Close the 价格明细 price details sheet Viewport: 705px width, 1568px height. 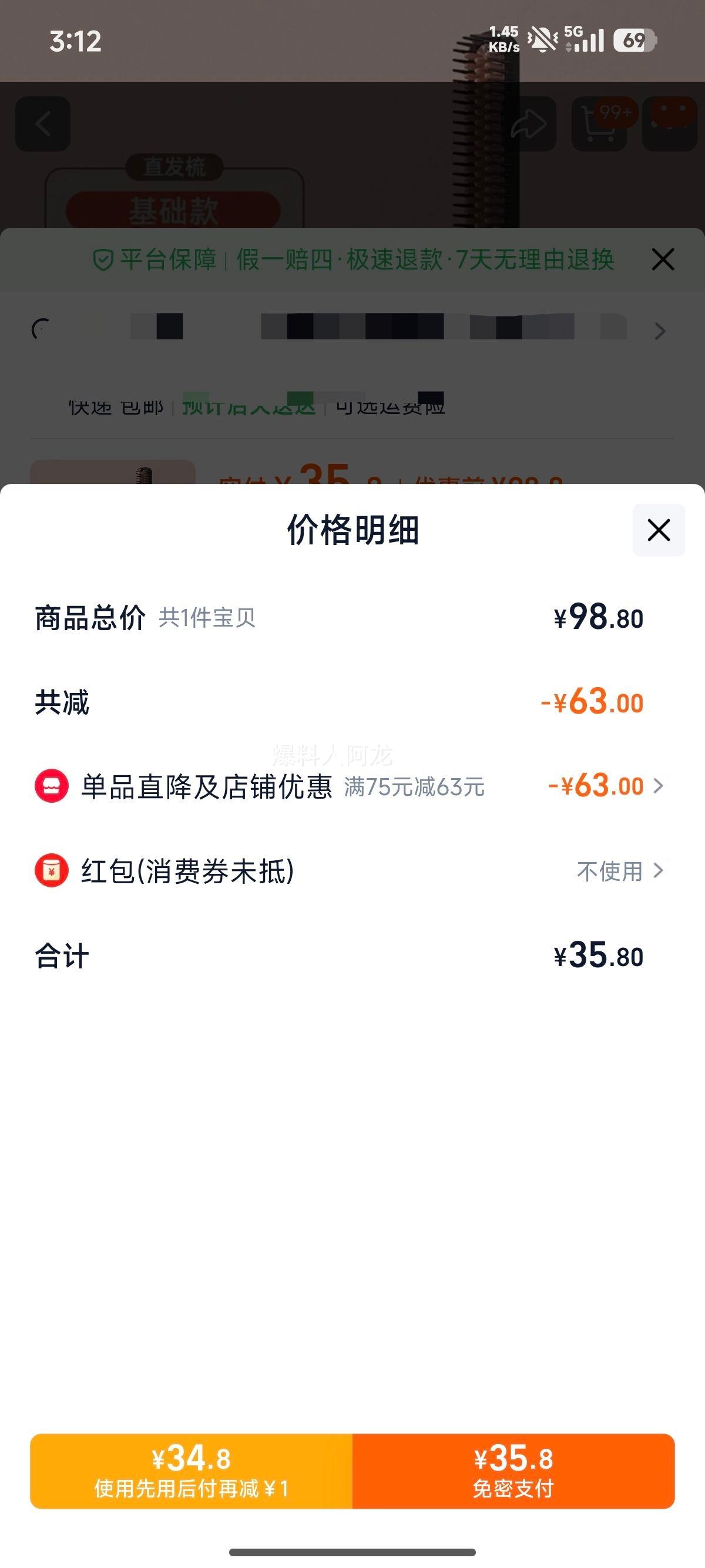tap(658, 530)
